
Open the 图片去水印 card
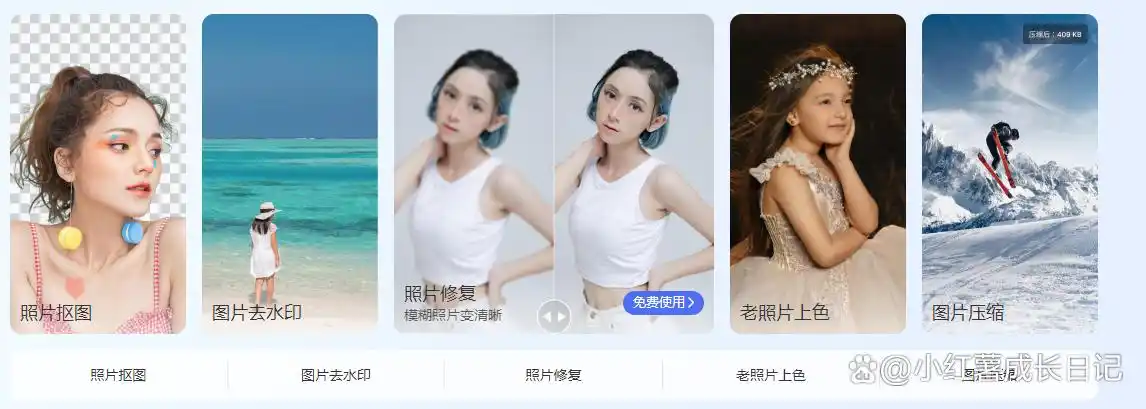[290, 175]
